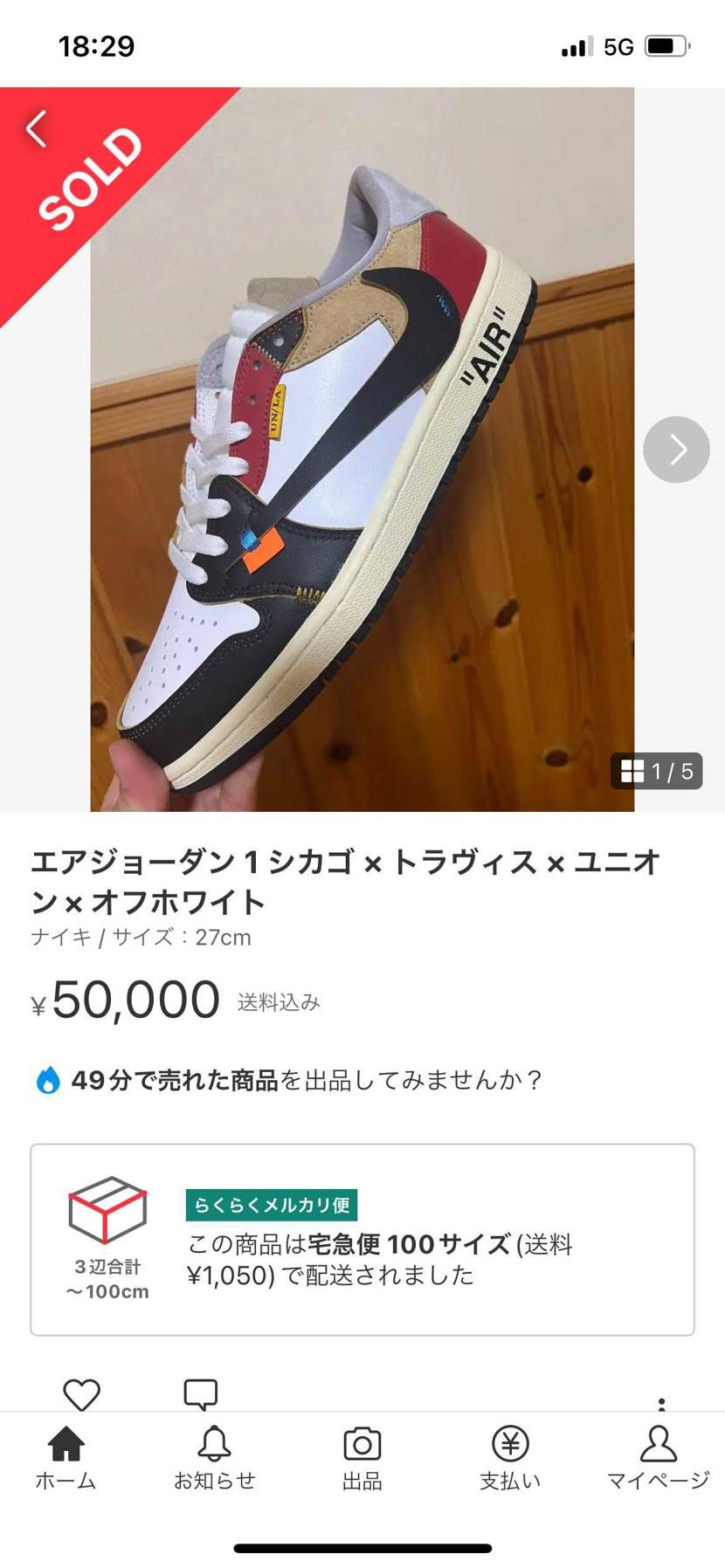Image resolution: width=725 pixels, height=1568 pixels.
Task: Tap the three-dot overflow menu
Action: [661, 1397]
